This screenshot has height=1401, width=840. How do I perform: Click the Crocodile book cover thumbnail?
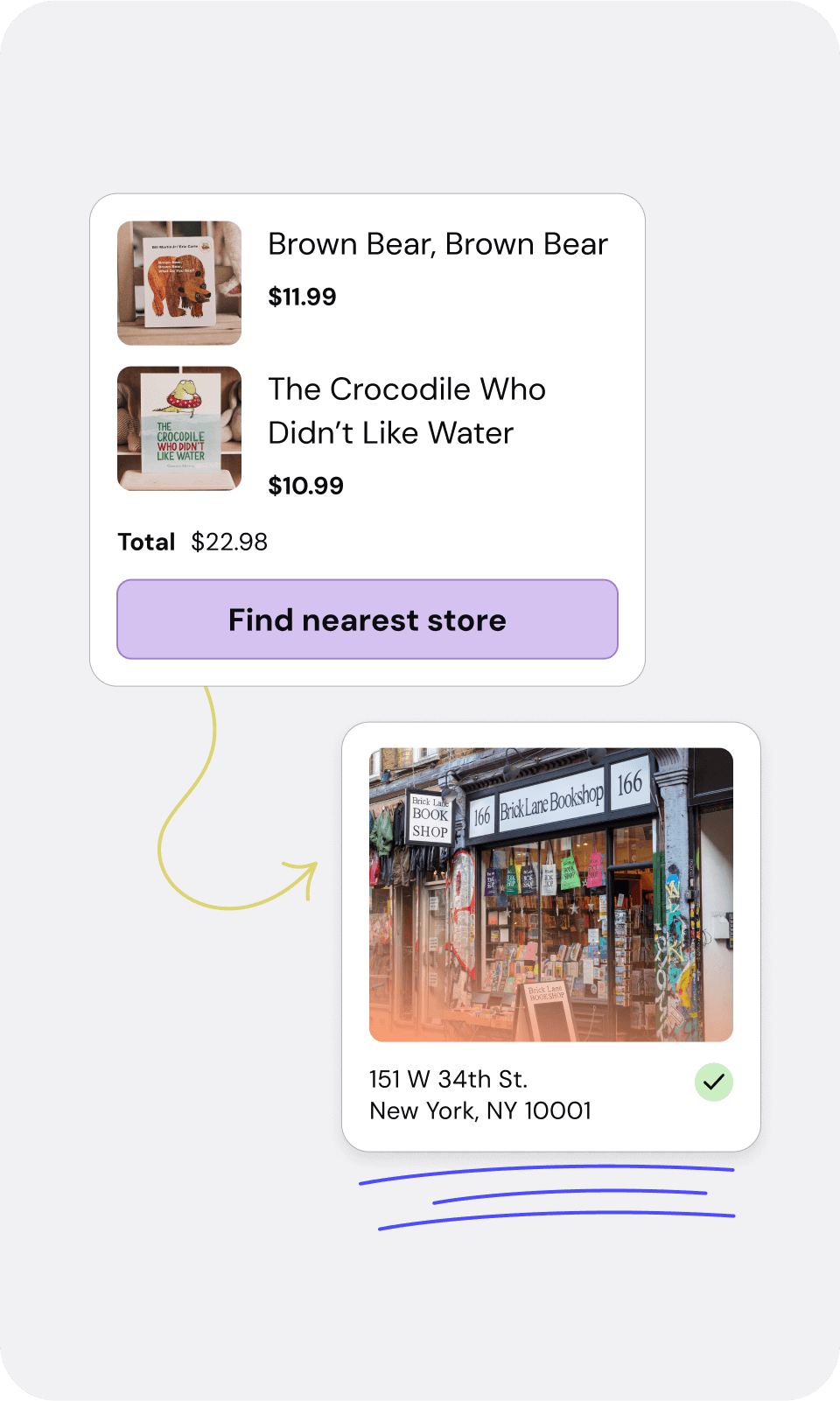coord(178,427)
